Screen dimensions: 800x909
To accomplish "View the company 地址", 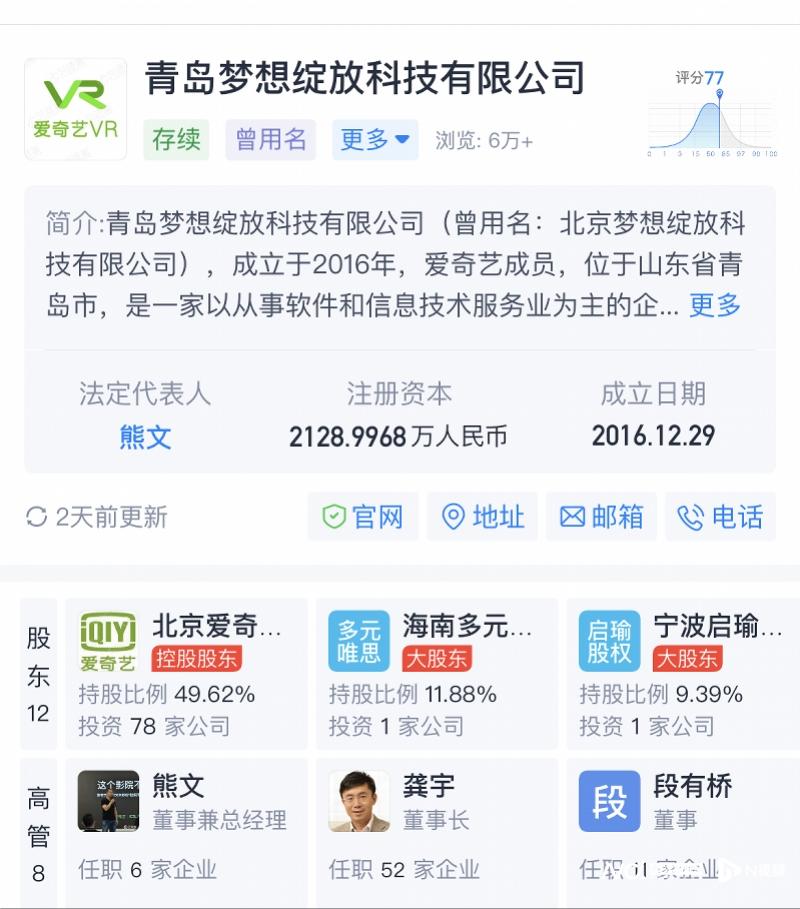I will point(483,517).
